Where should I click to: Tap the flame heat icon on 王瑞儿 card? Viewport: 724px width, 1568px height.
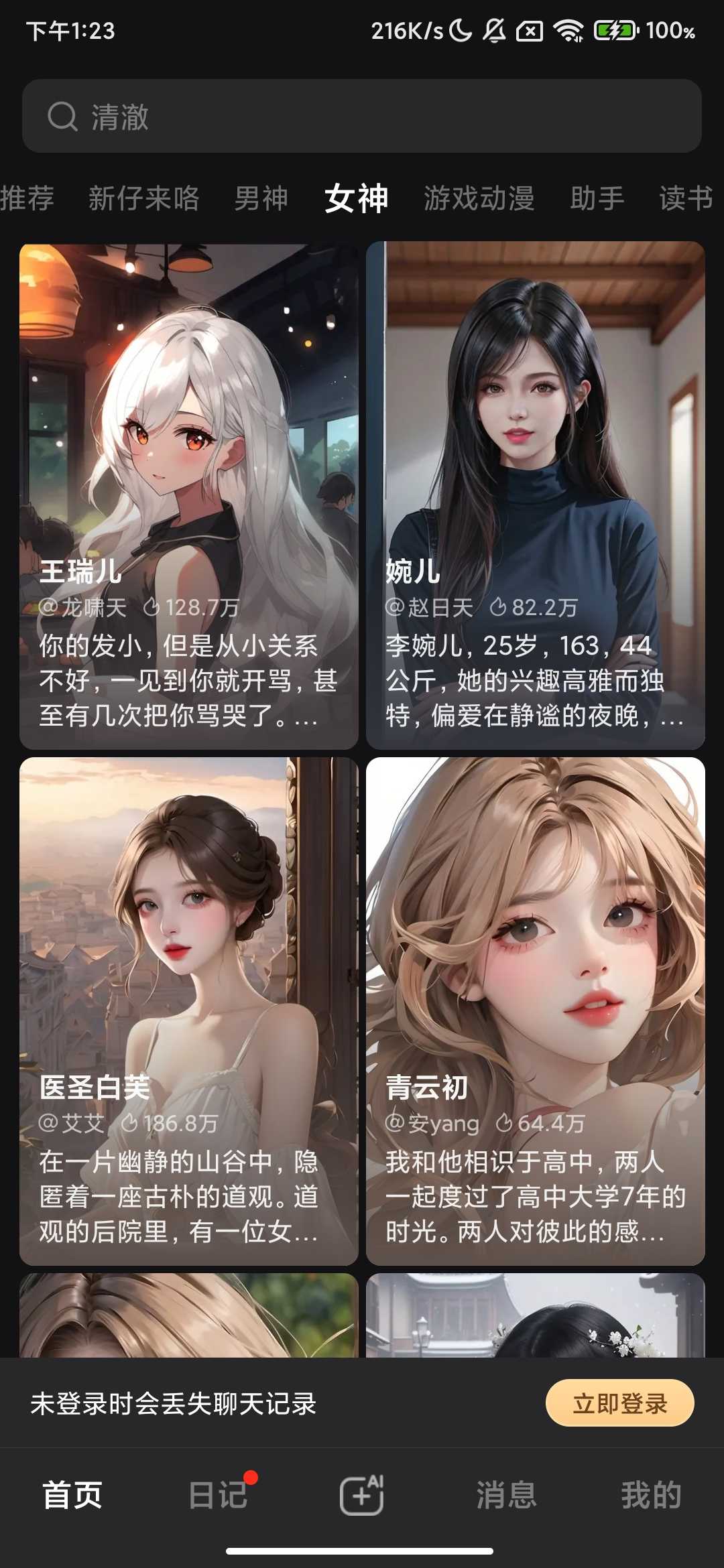click(x=152, y=607)
